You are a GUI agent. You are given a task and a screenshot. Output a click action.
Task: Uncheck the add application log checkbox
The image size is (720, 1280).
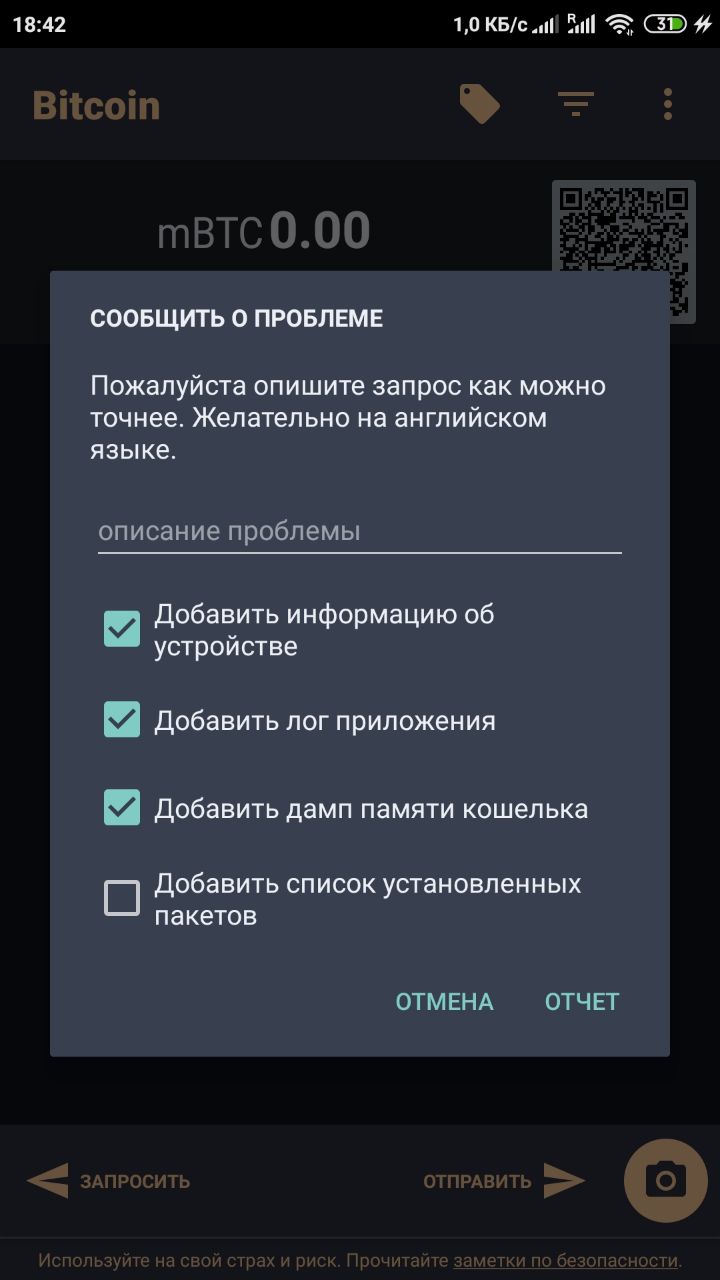(x=122, y=720)
